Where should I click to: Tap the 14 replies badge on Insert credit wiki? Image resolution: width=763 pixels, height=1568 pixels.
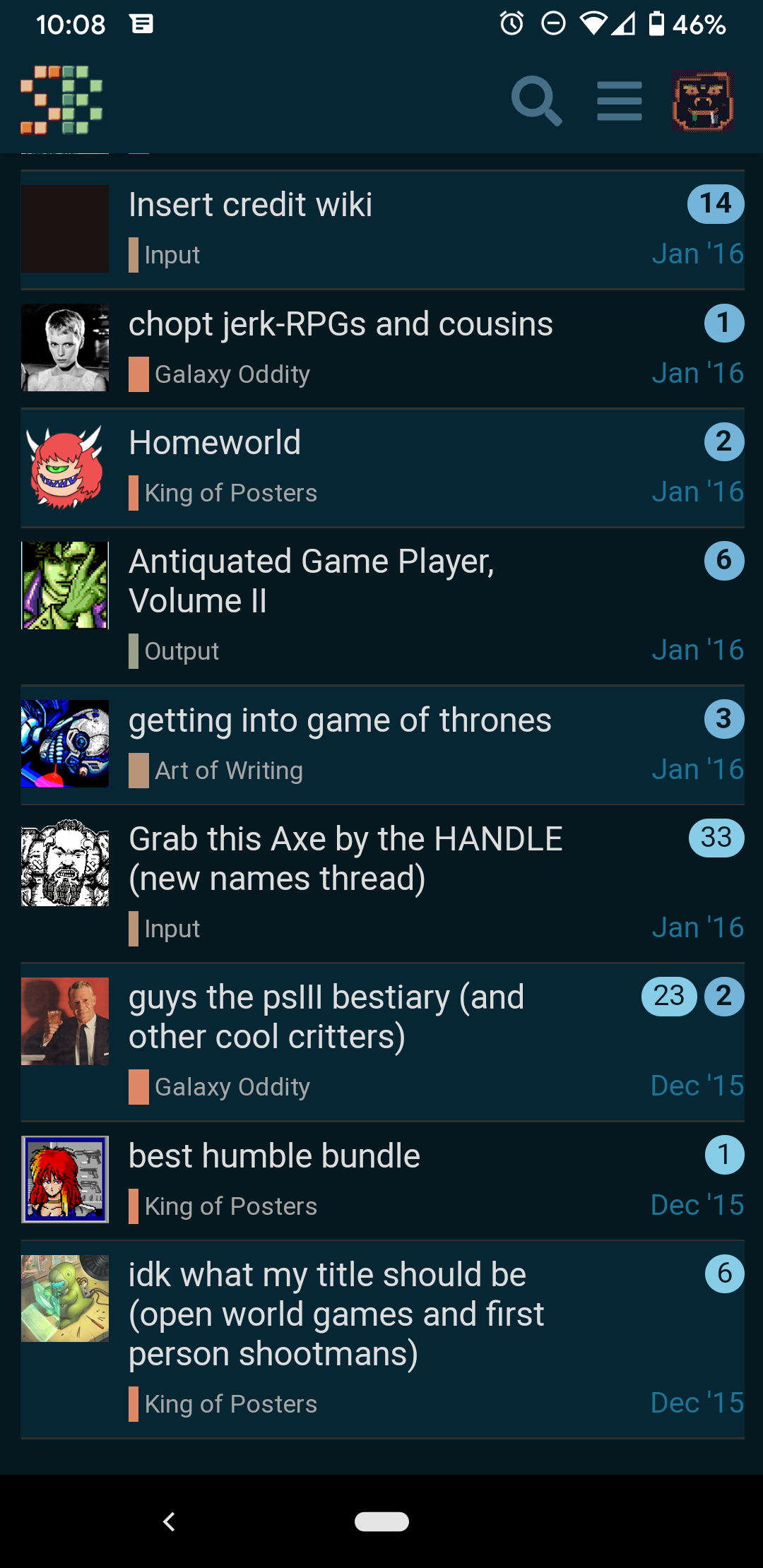(715, 204)
